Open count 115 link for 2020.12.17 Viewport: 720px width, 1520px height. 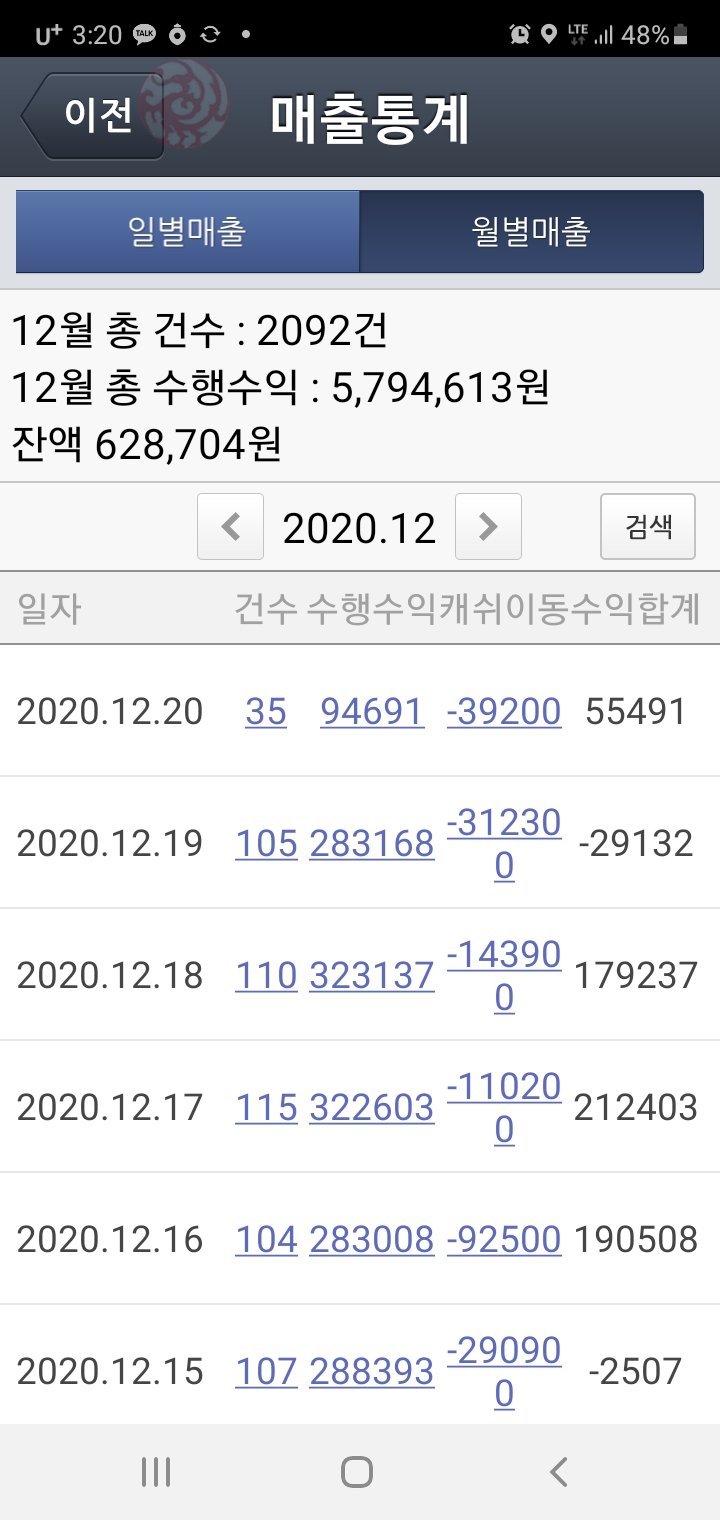267,1108
